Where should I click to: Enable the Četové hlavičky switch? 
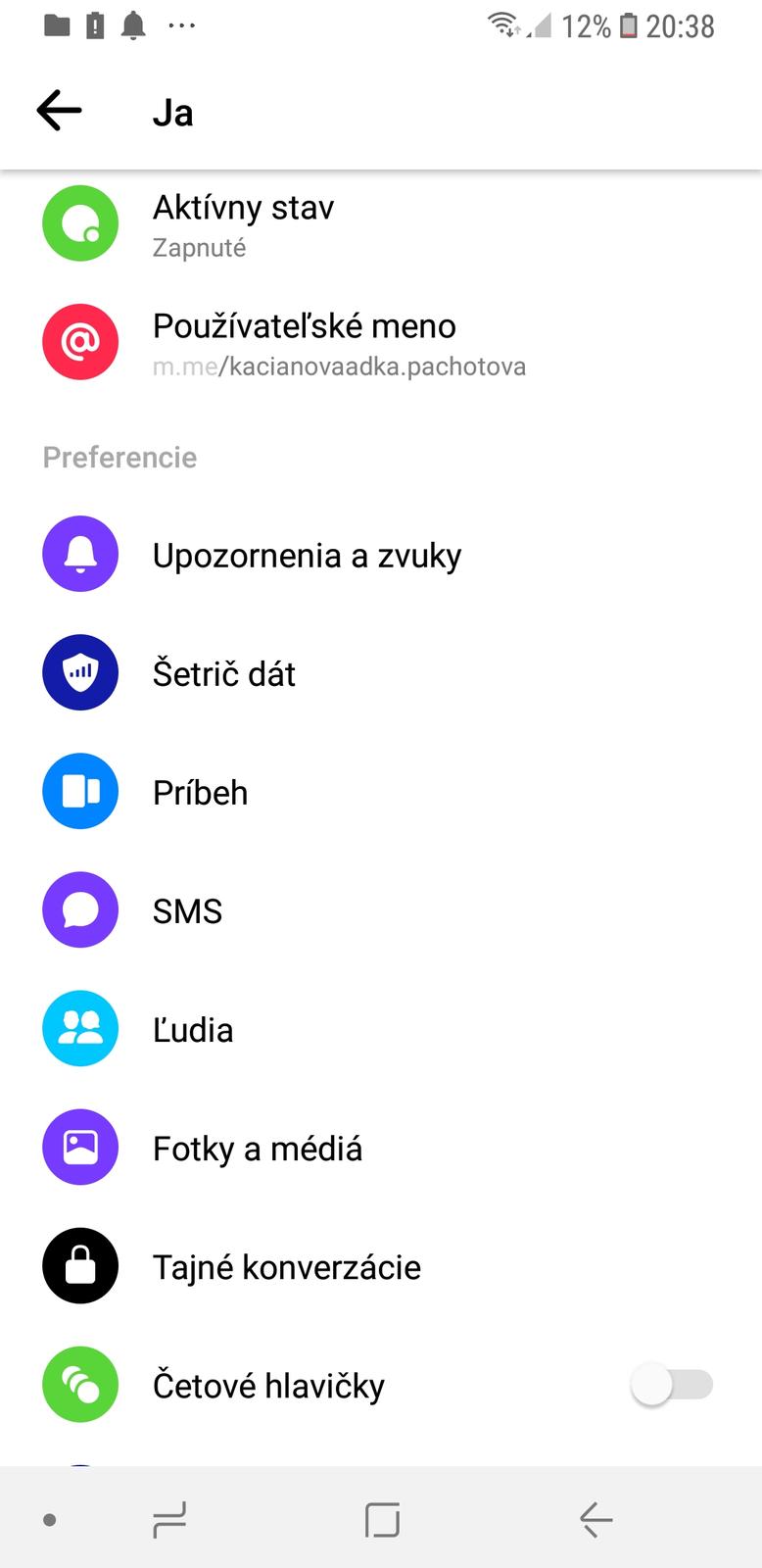click(x=672, y=1385)
